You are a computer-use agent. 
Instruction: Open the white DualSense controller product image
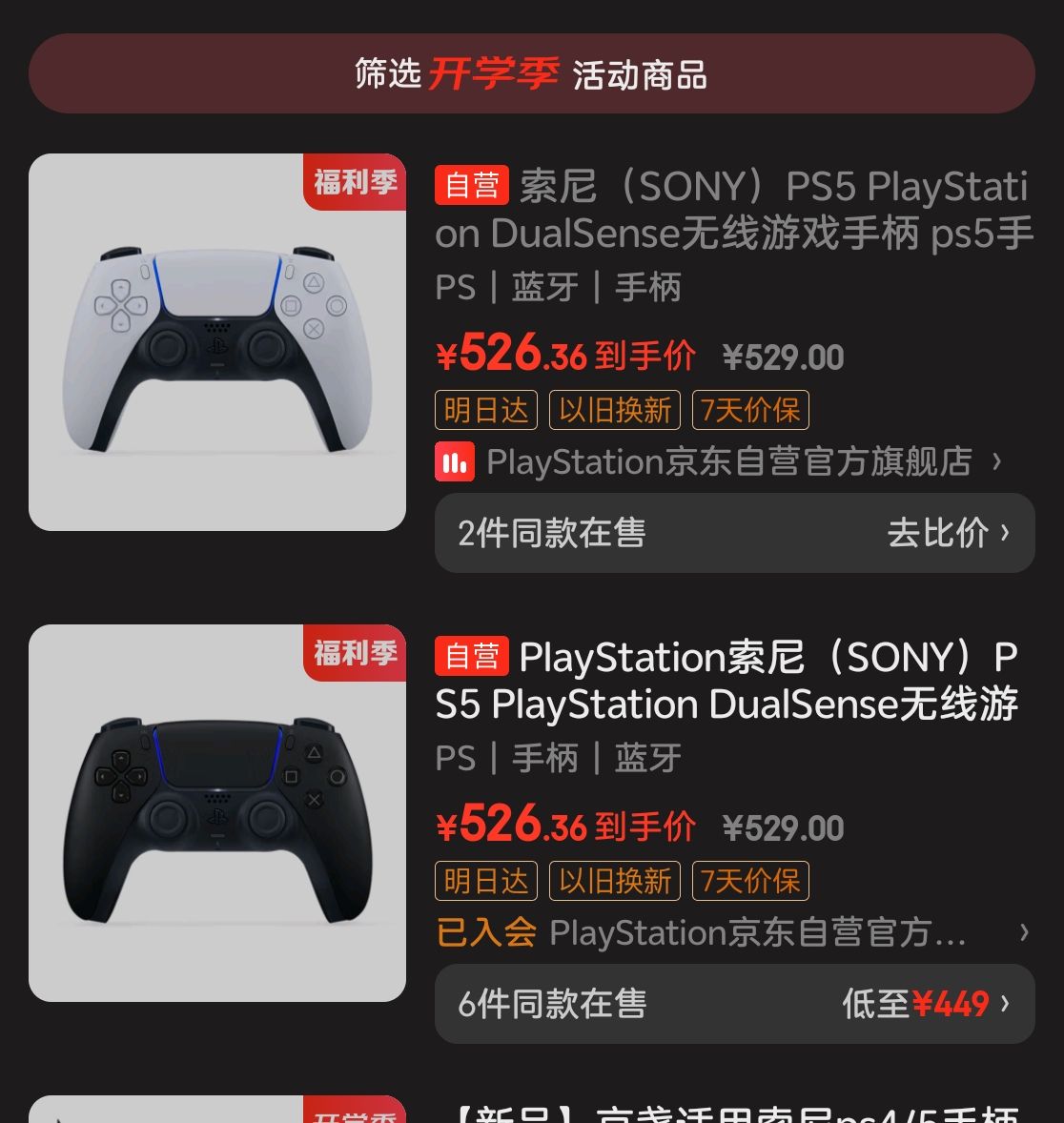217,342
